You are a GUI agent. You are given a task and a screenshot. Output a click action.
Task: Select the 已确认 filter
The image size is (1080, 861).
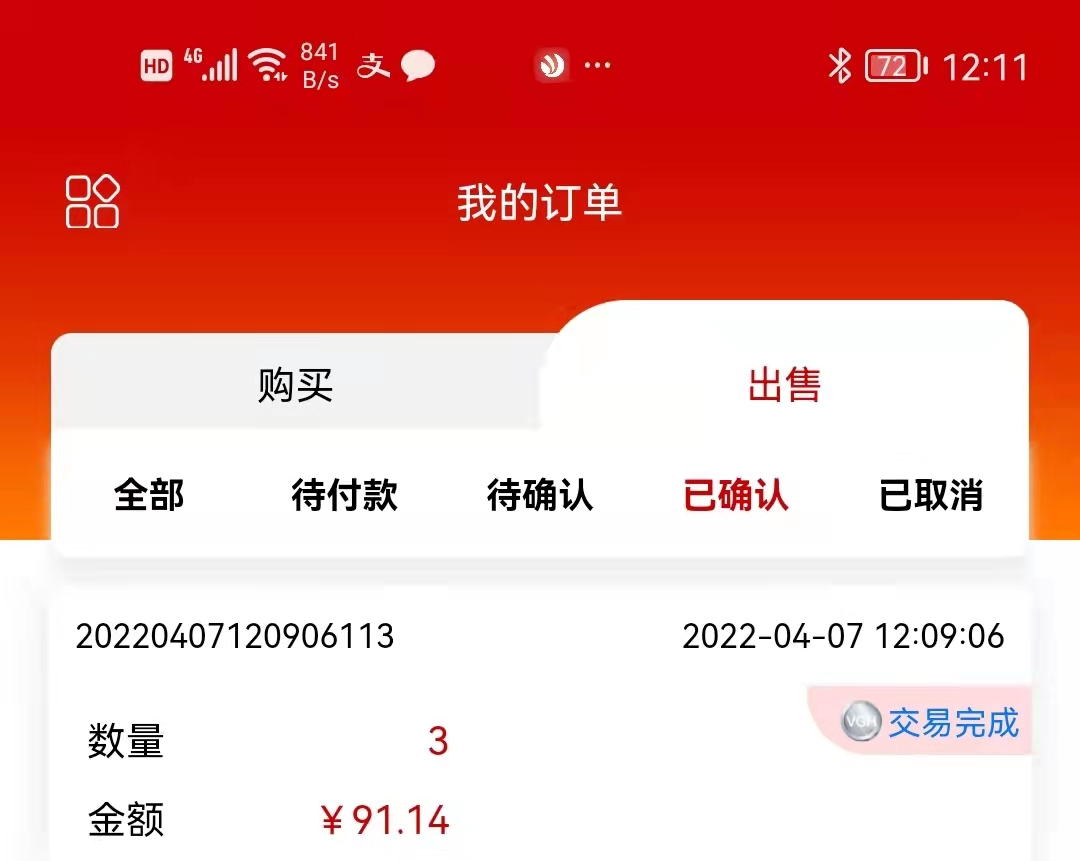coord(736,495)
